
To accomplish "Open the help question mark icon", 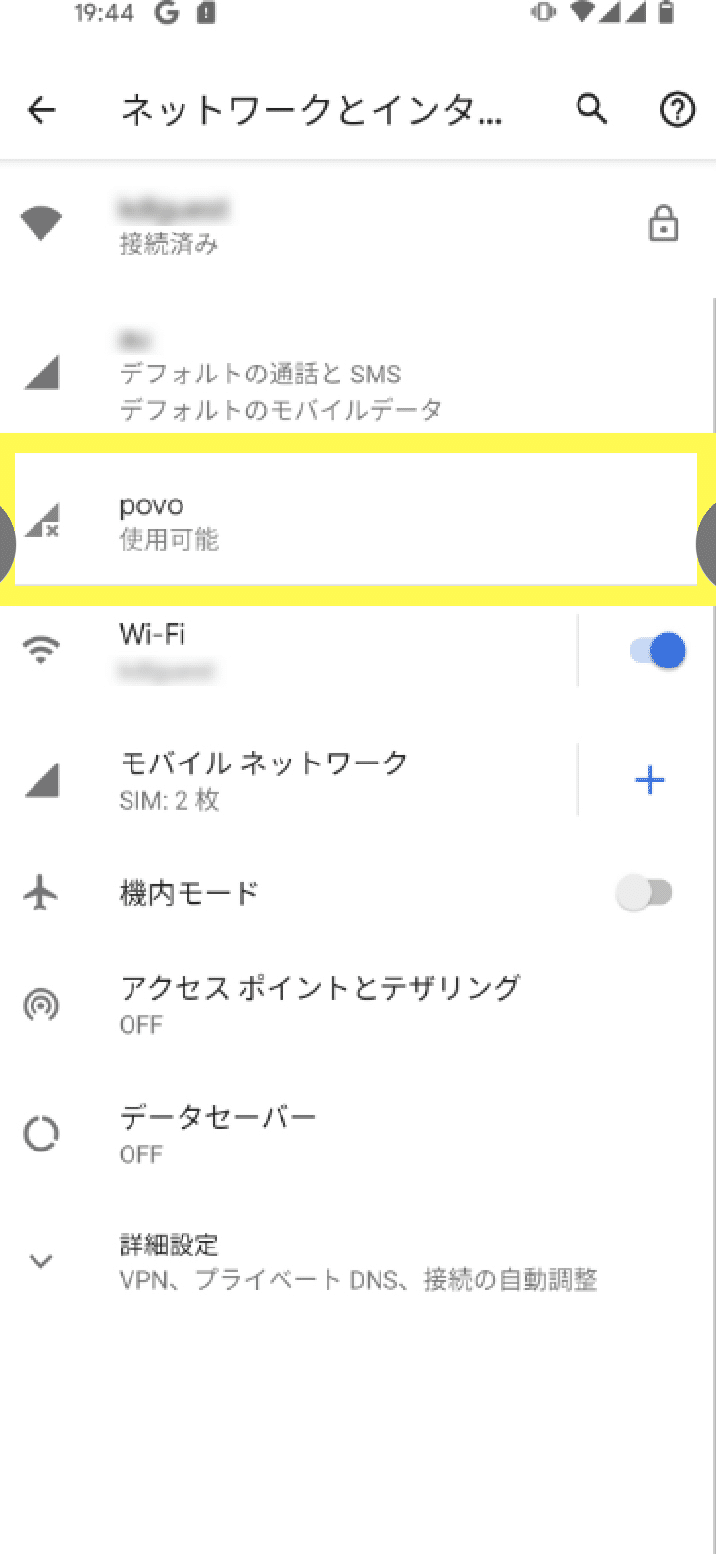I will (677, 111).
